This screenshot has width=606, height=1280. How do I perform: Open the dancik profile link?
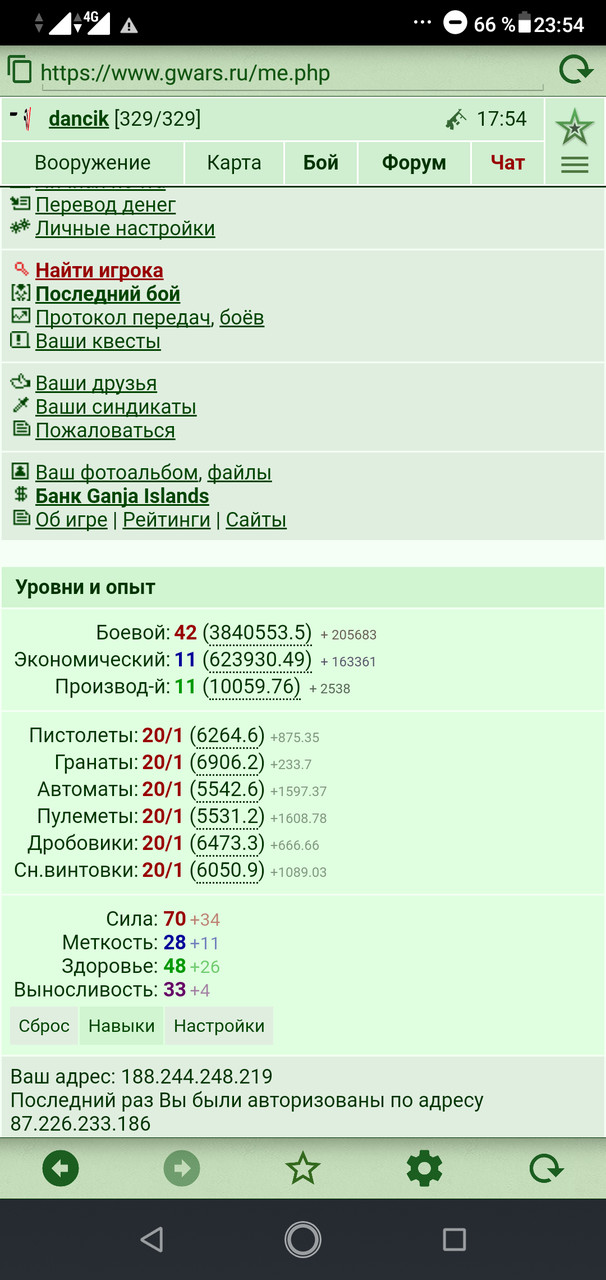(x=78, y=119)
